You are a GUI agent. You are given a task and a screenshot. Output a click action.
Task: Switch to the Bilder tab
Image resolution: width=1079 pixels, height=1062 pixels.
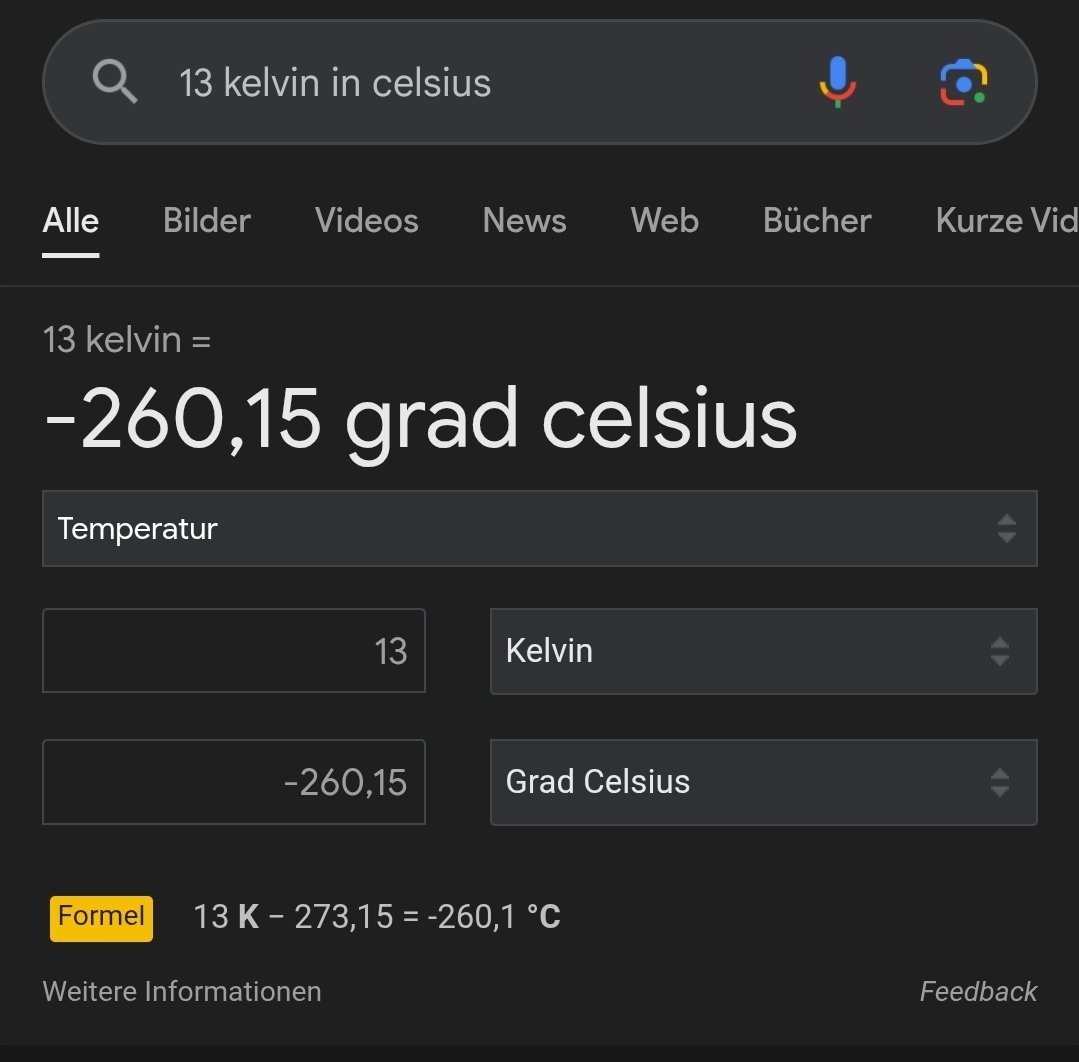click(207, 221)
